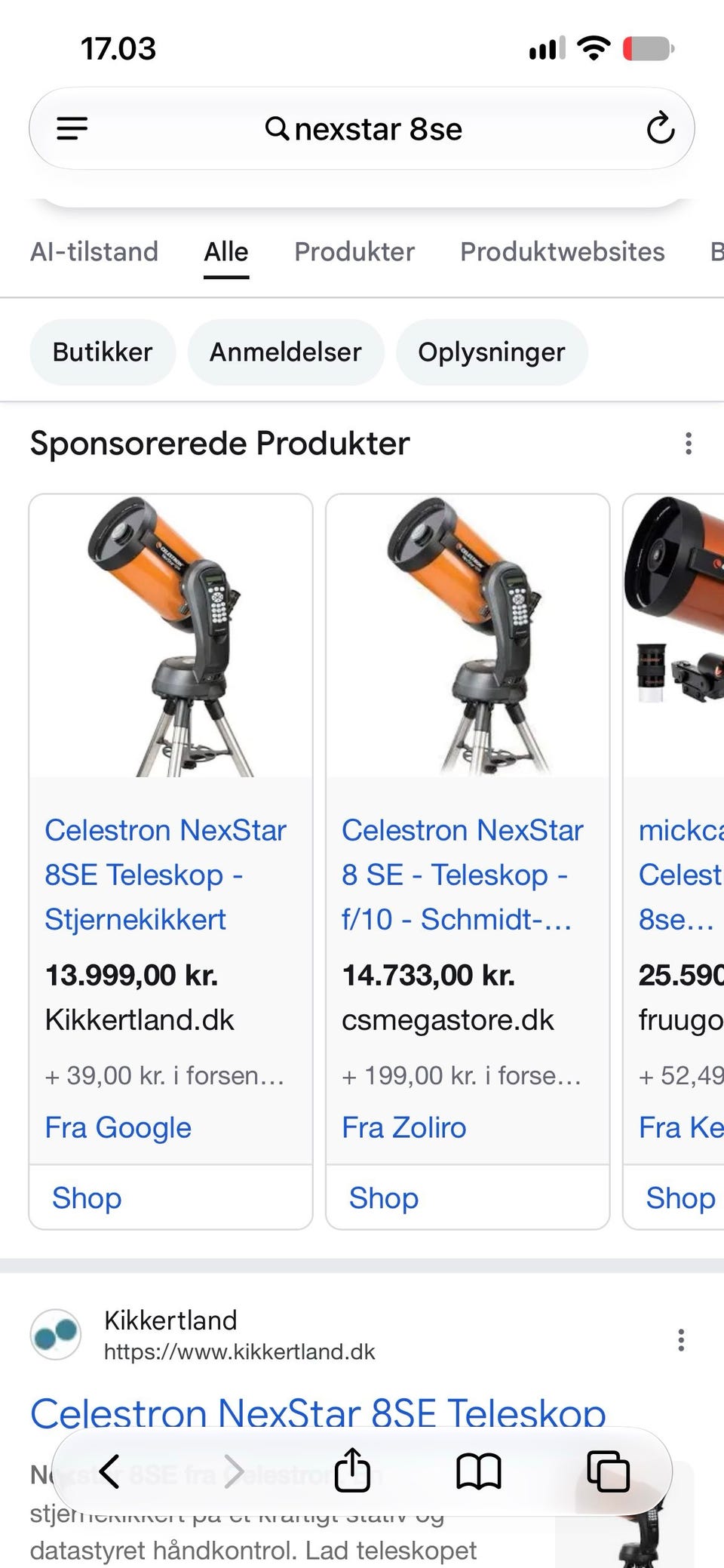
Task: Reload the page with the refresh icon
Action: coord(660,128)
